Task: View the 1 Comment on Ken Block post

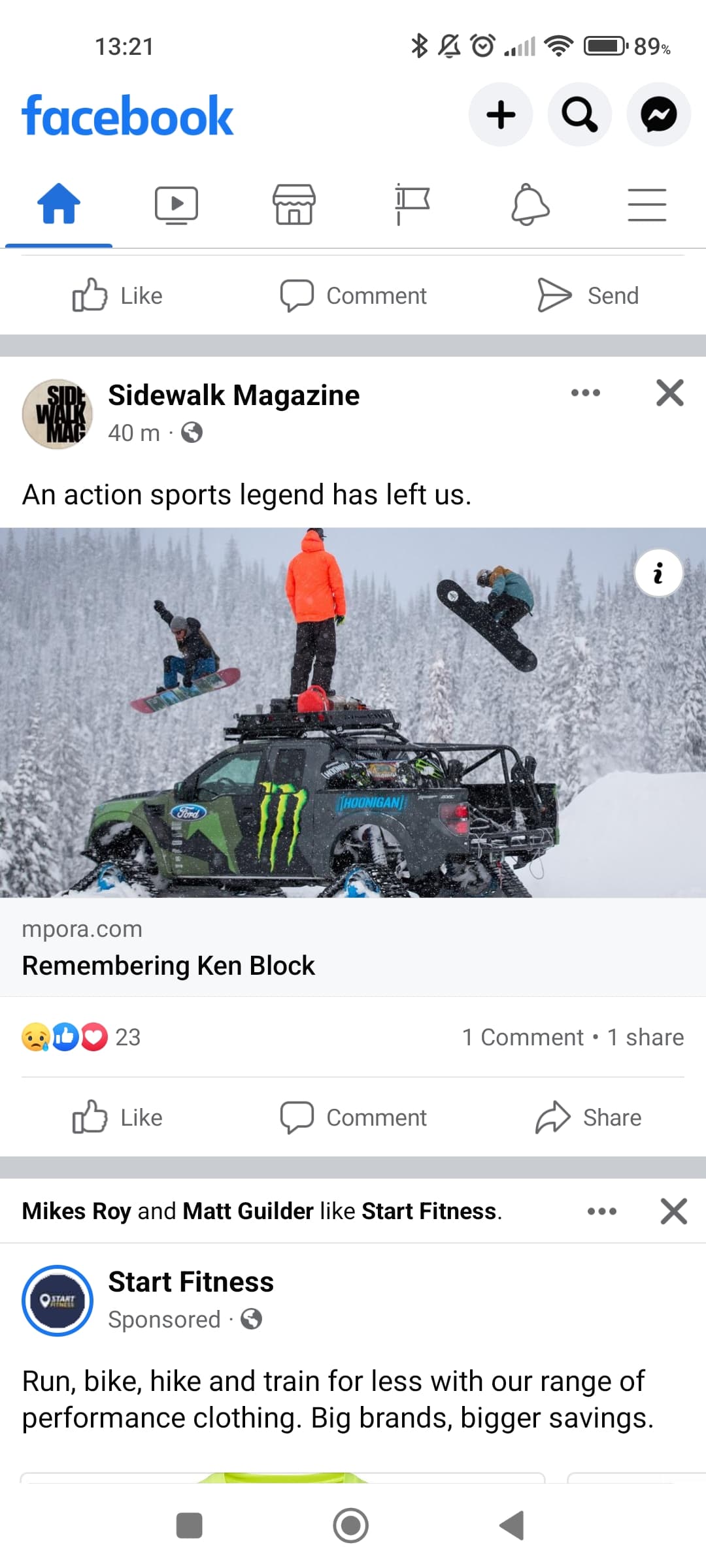Action: [522, 1037]
